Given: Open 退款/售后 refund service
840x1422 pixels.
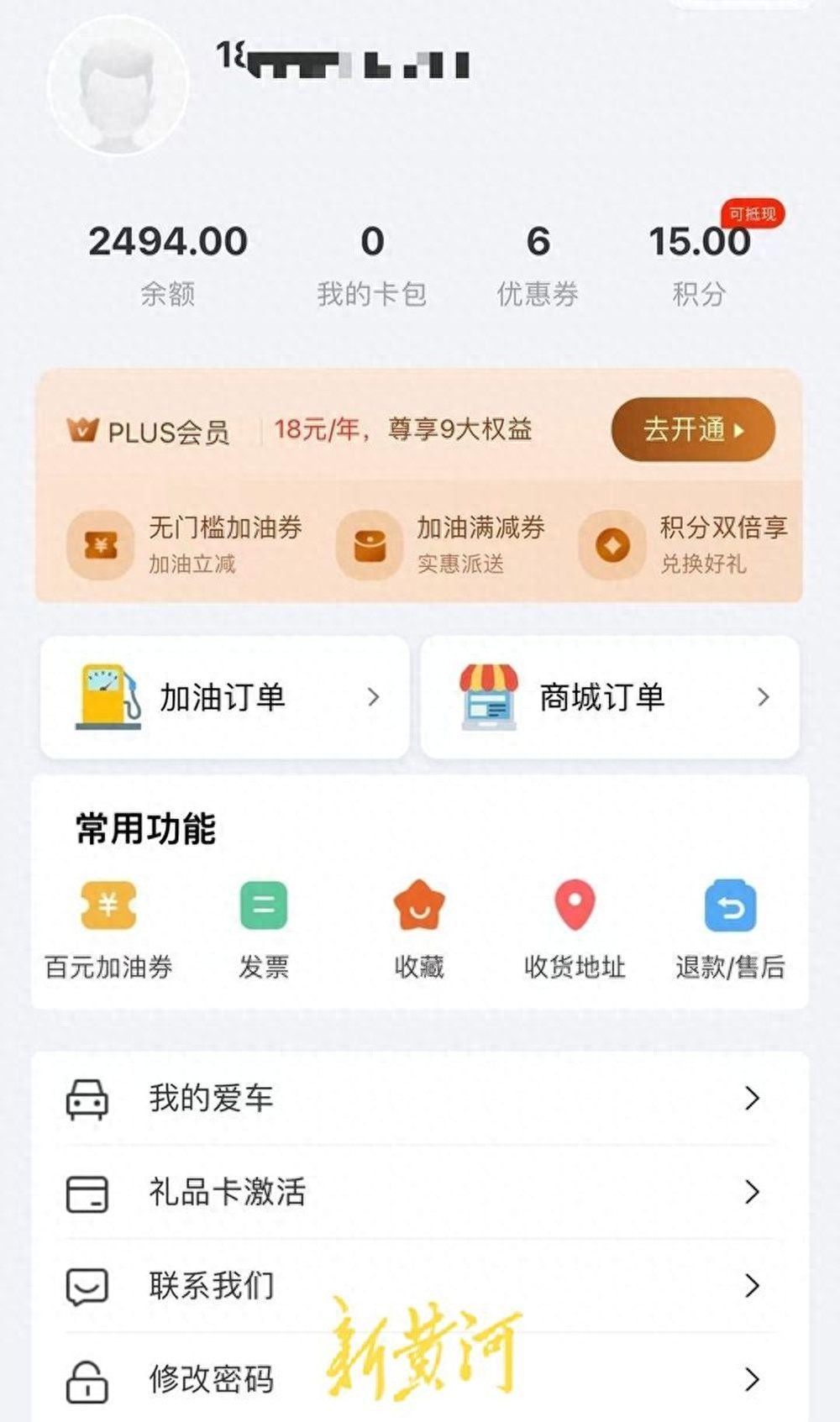Looking at the screenshot, I should point(730,929).
